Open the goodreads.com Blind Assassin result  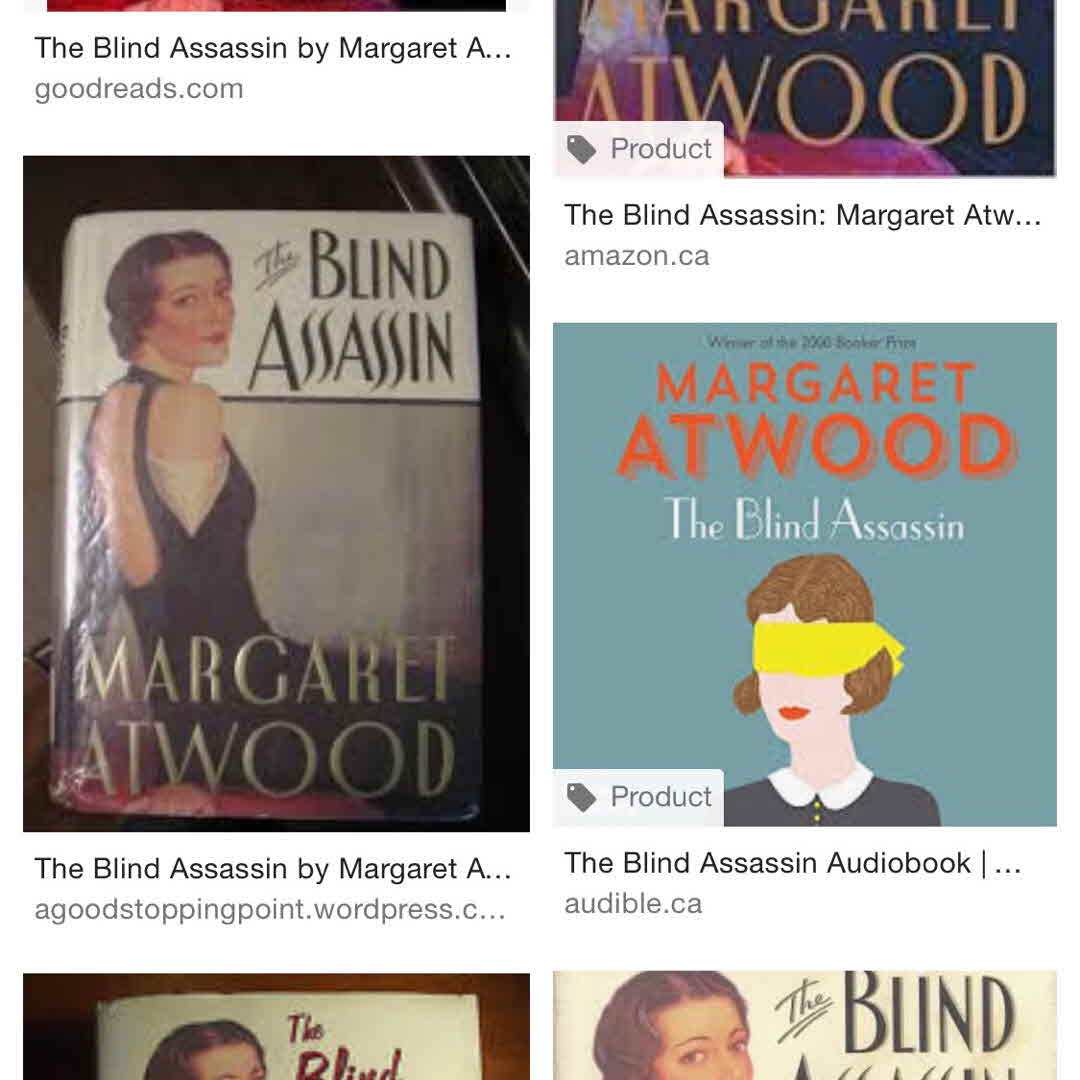tap(272, 48)
